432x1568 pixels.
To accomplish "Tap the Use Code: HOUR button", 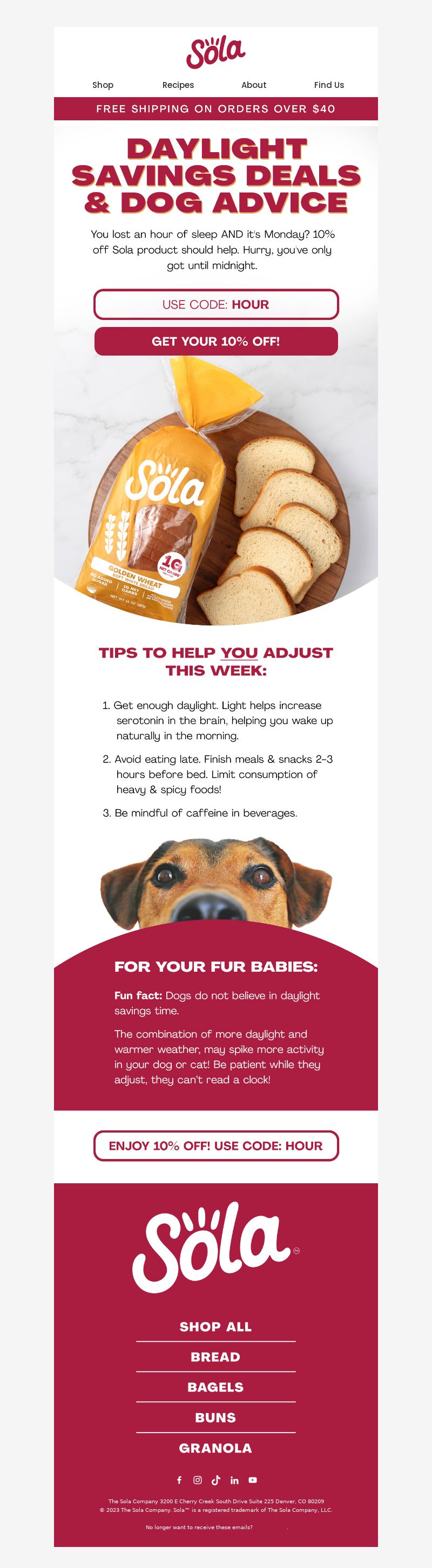I will click(215, 304).
